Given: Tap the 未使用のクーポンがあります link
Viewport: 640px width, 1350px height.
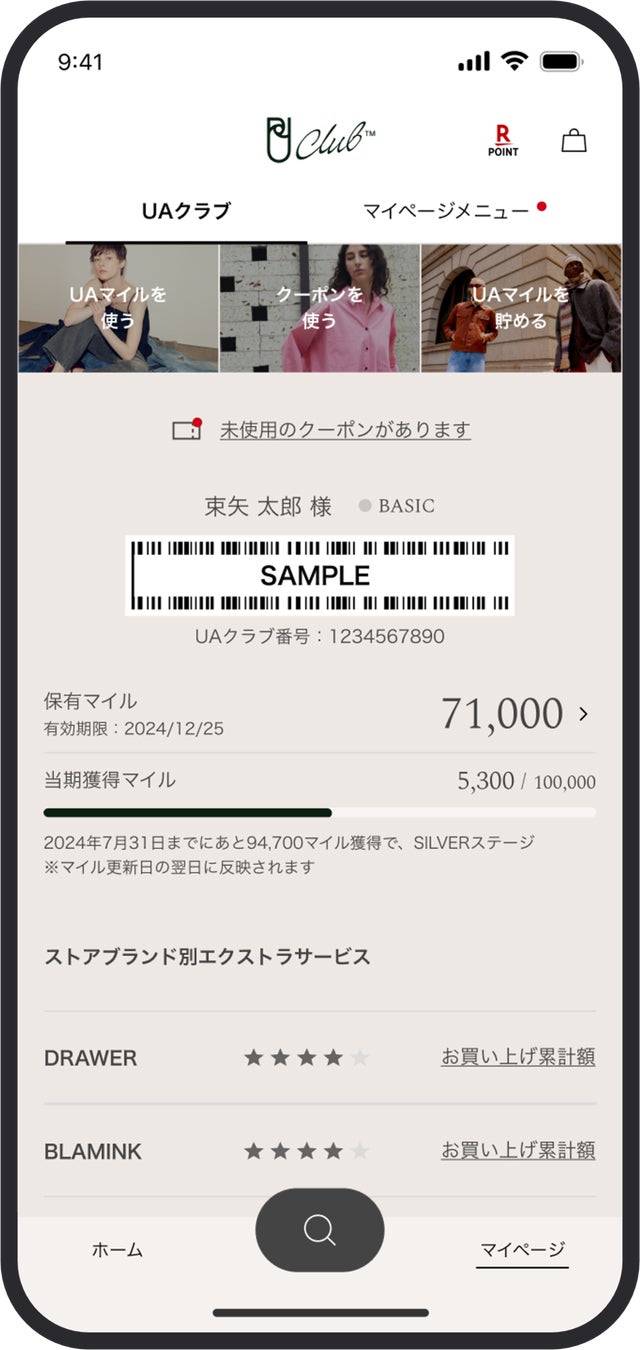Looking at the screenshot, I should 345,430.
